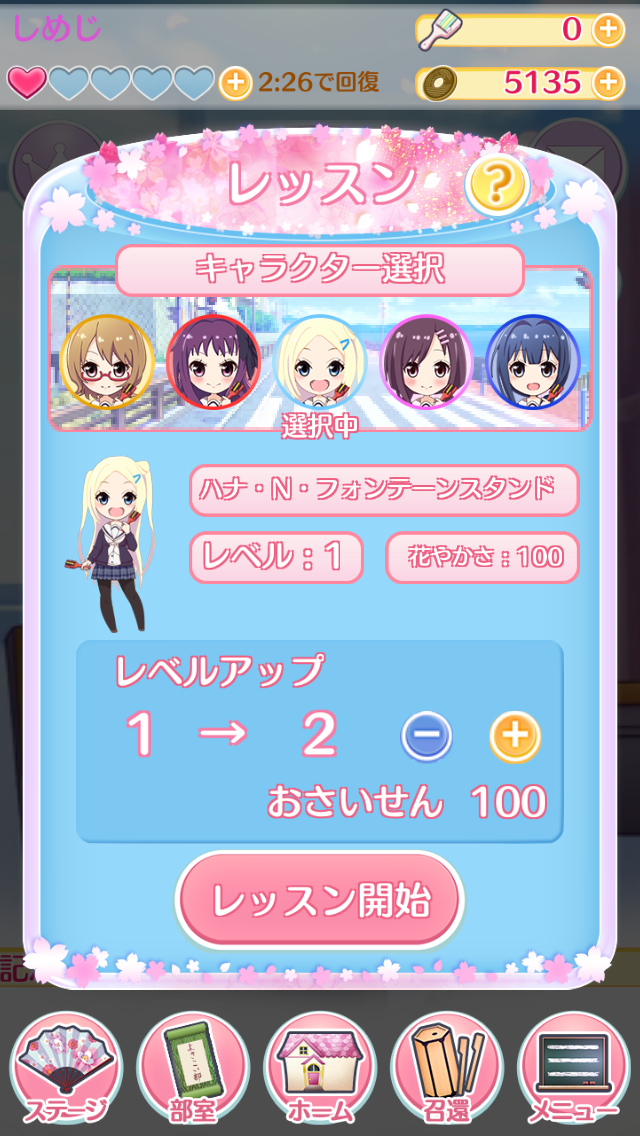The image size is (640, 1136).
Task: Add more coins with the plus
Action: click(607, 82)
